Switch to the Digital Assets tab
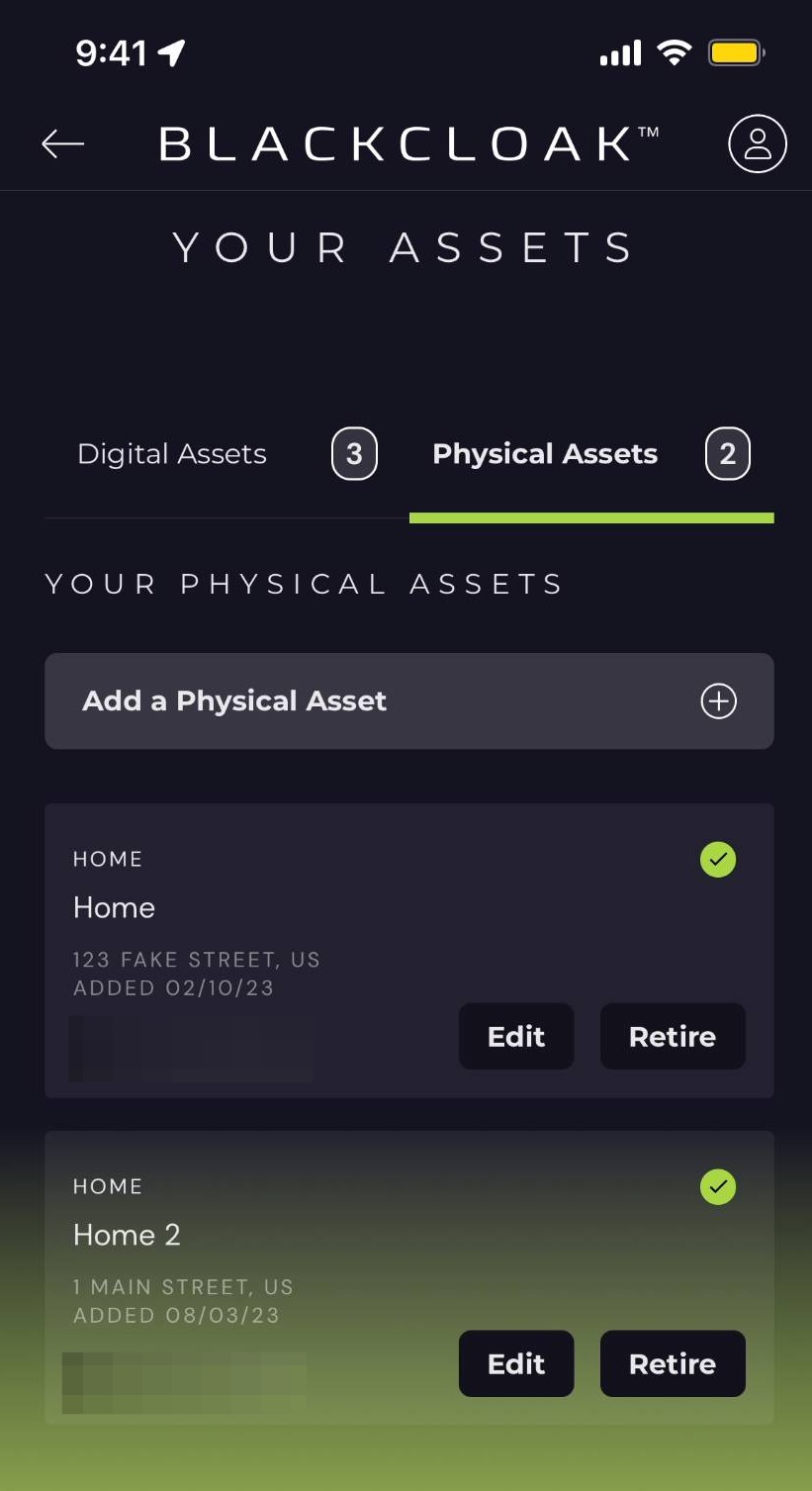 pos(172,454)
